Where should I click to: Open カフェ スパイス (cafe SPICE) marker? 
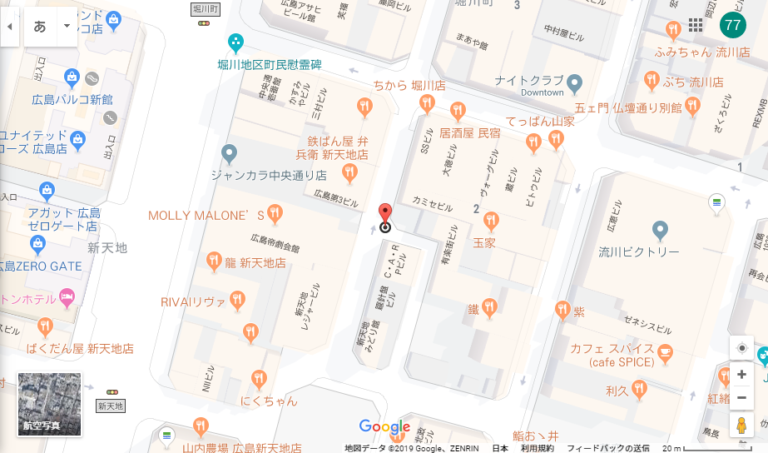pyautogui.click(x=665, y=350)
